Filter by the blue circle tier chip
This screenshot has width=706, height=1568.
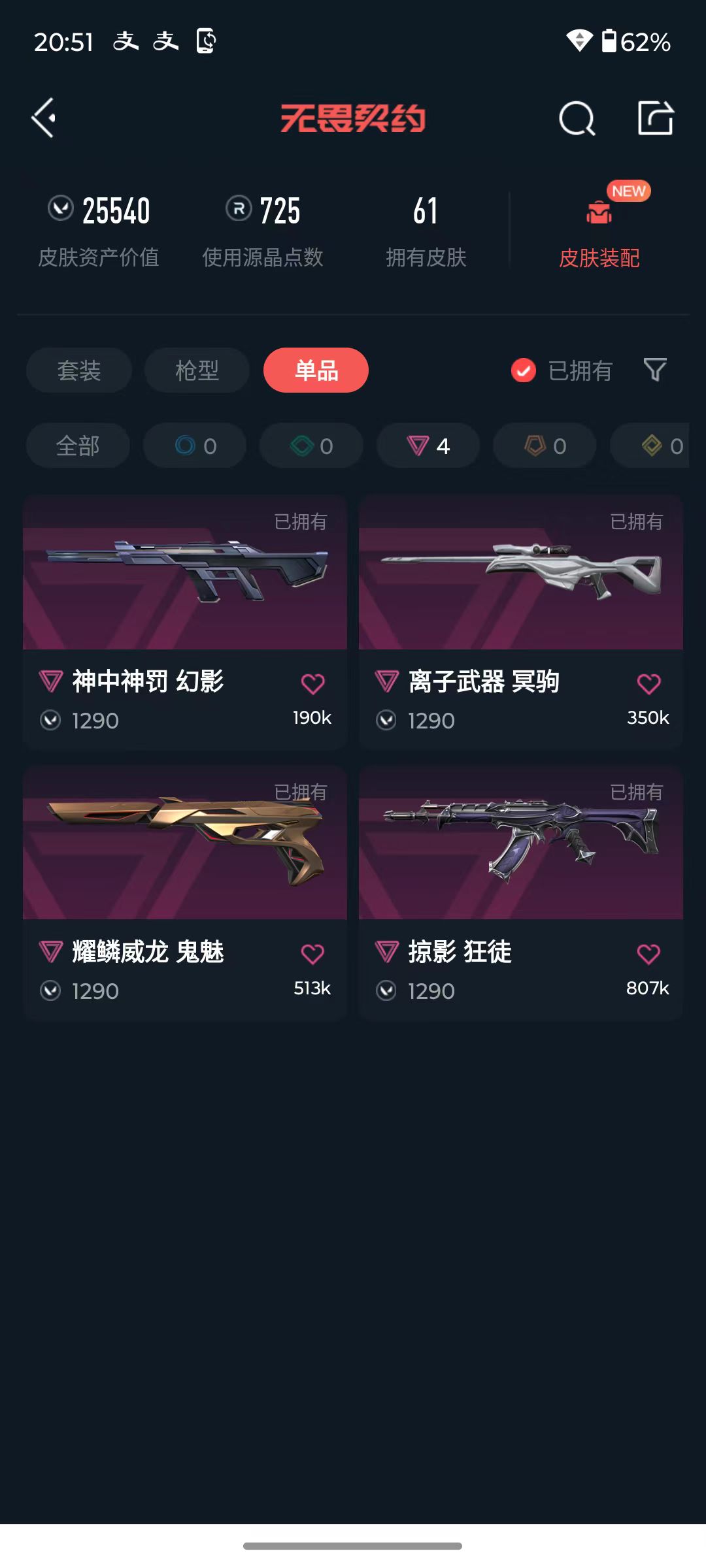195,446
